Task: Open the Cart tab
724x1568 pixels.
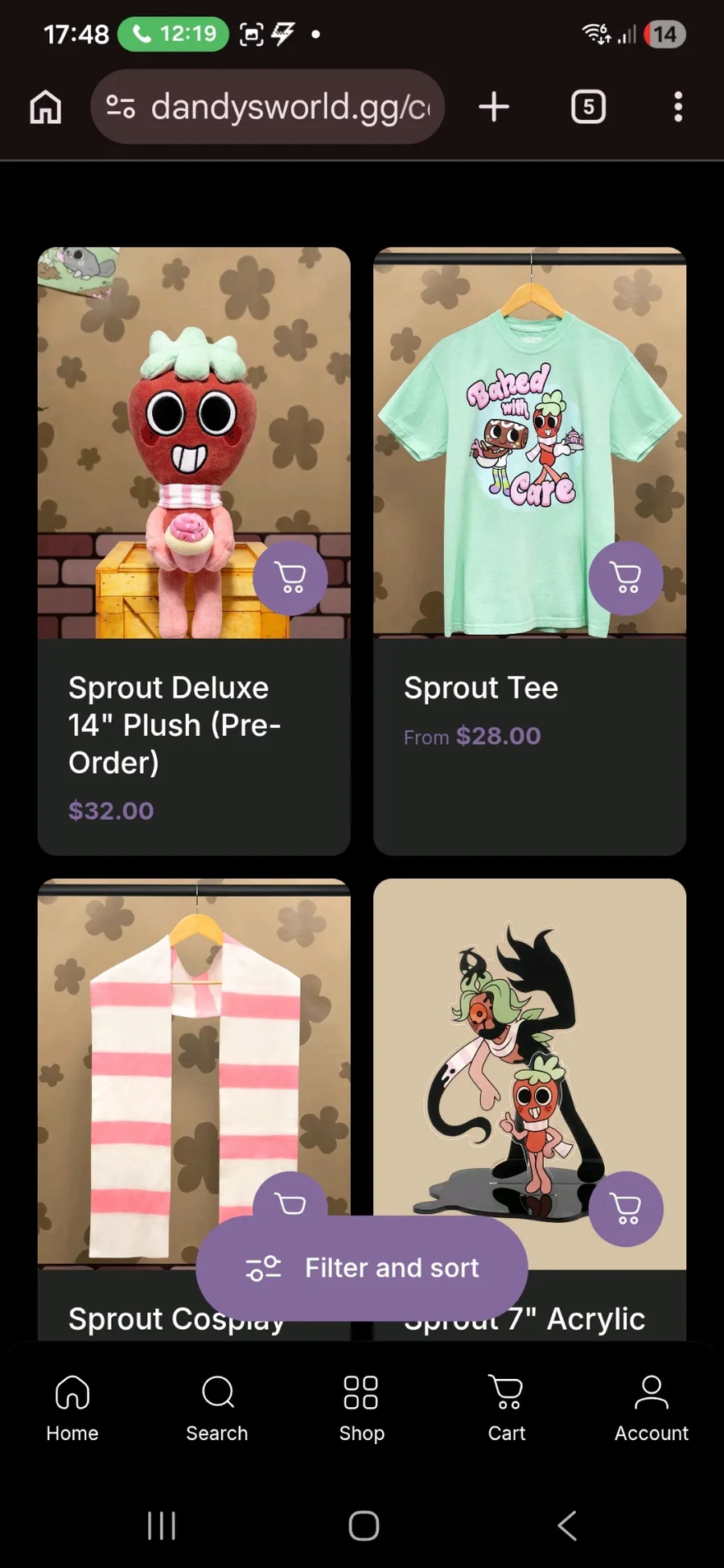Action: (x=507, y=1408)
